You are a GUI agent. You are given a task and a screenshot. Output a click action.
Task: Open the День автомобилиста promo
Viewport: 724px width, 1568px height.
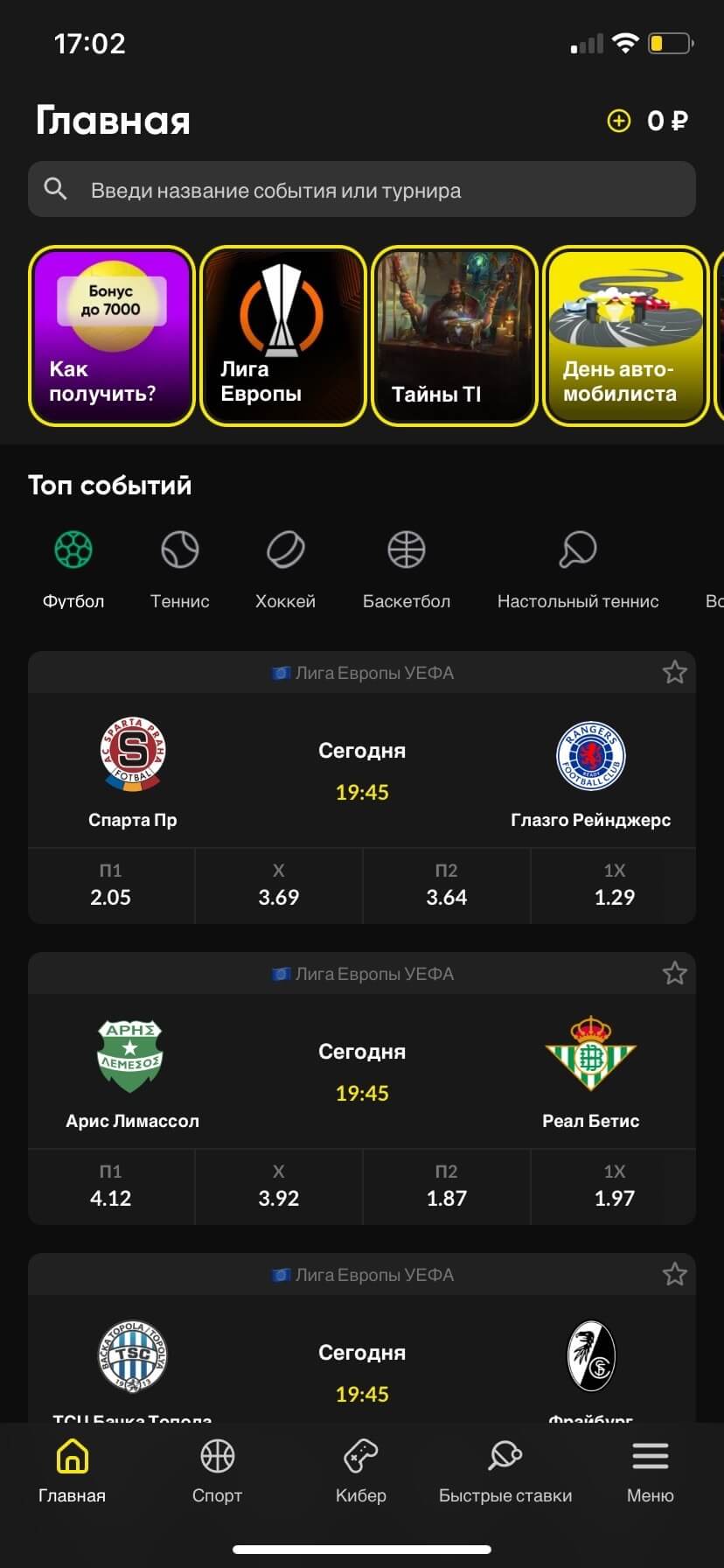click(x=624, y=337)
